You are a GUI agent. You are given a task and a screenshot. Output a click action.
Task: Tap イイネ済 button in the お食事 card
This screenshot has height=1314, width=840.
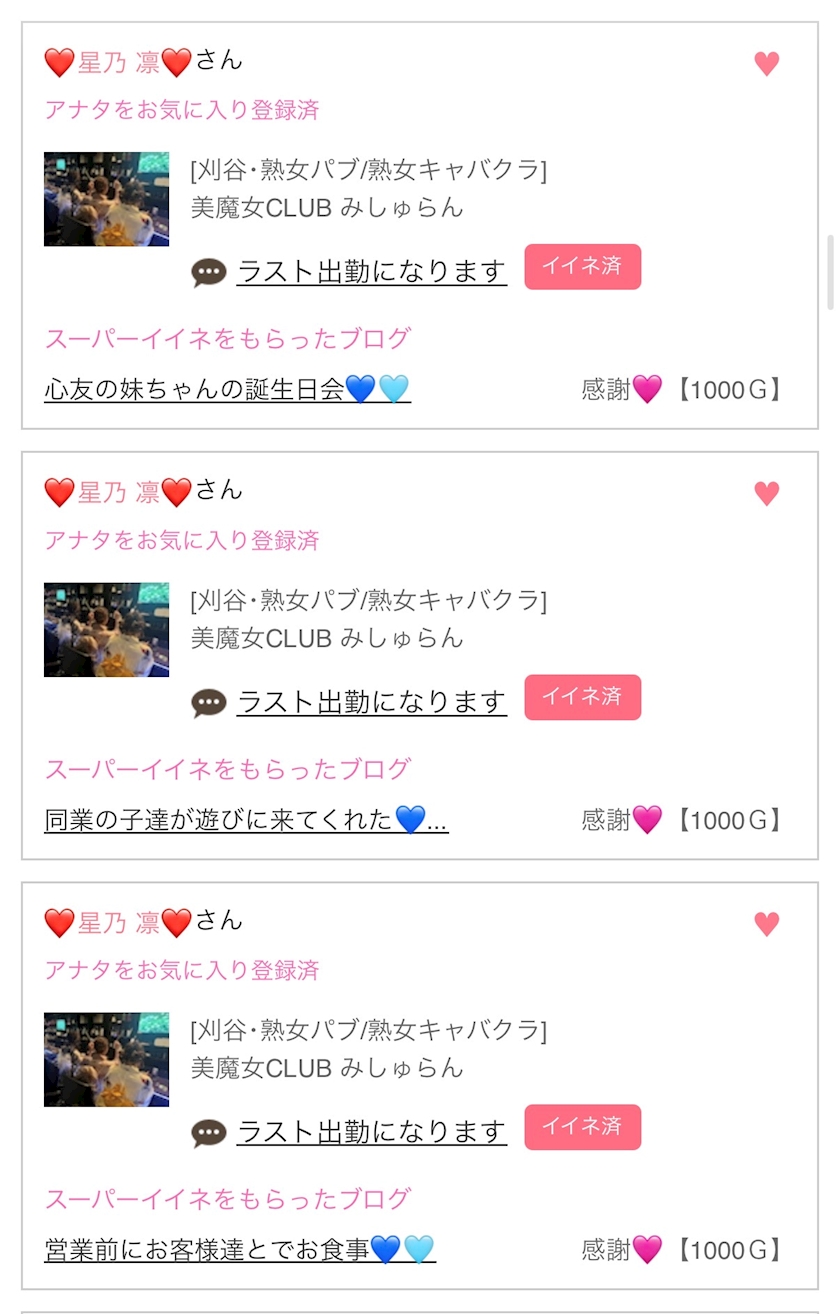[x=582, y=1127]
